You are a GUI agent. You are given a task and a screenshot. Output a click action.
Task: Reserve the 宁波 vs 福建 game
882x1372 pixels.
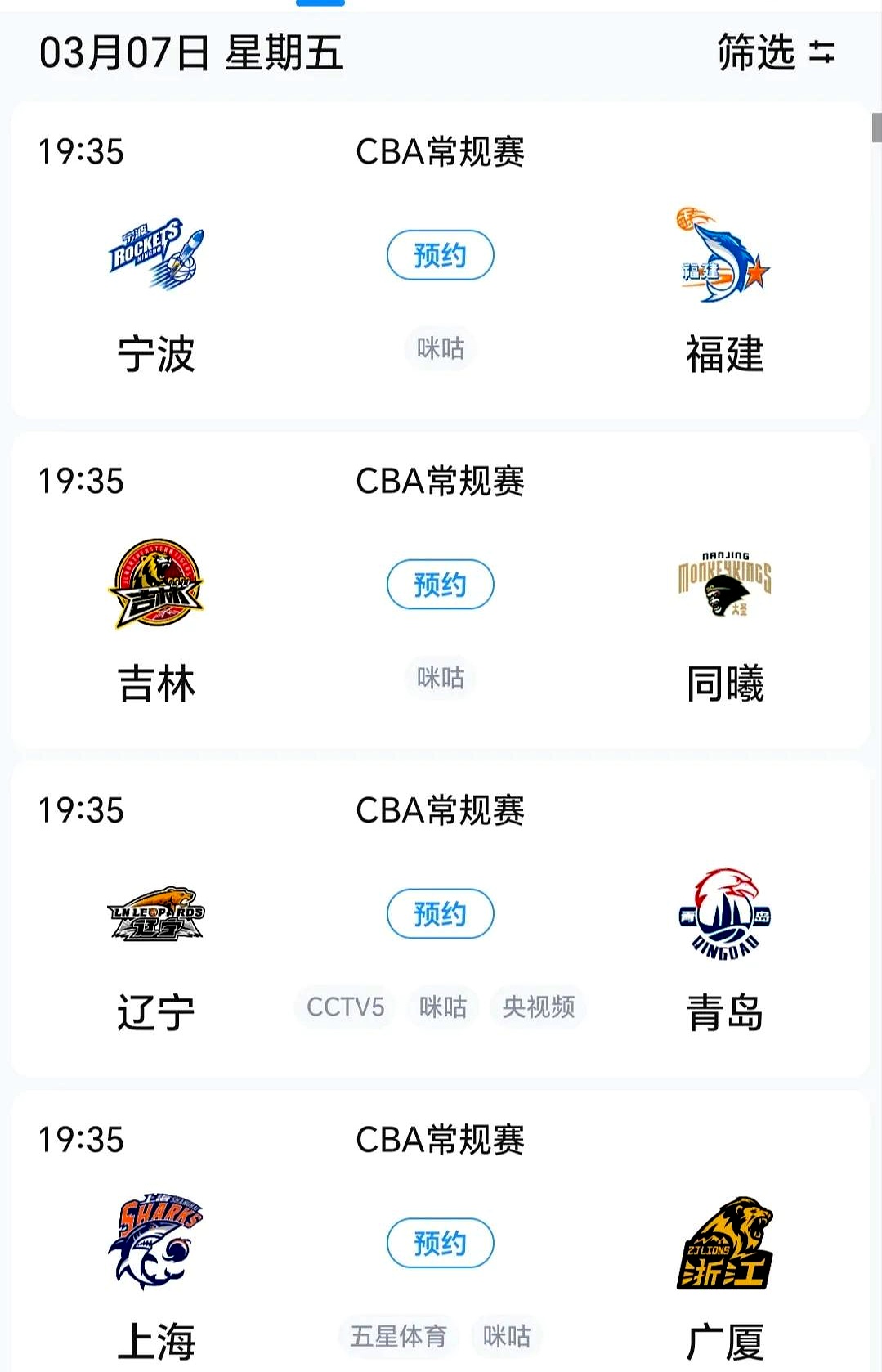[441, 254]
